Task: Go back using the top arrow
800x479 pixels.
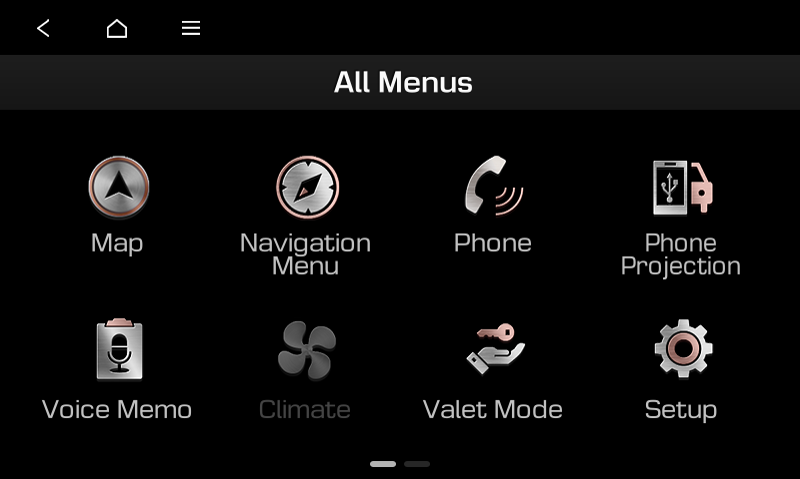Action: pos(43,28)
